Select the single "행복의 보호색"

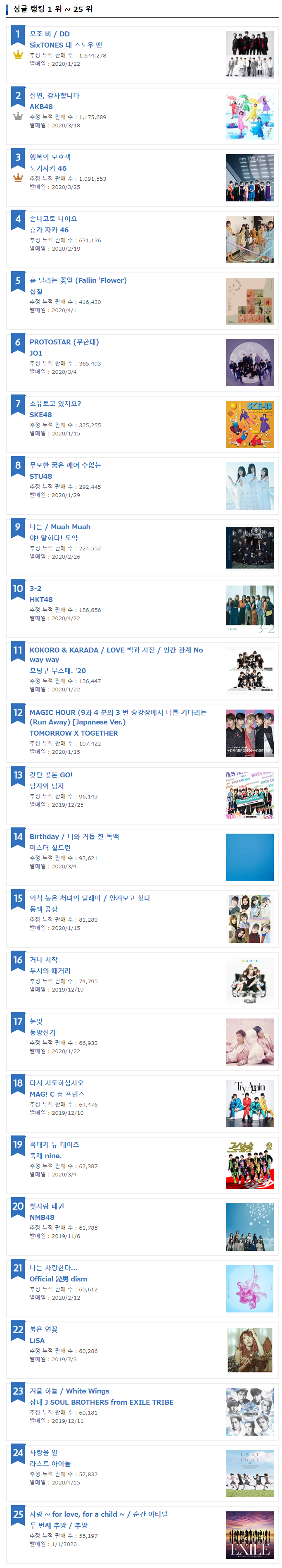tap(50, 157)
